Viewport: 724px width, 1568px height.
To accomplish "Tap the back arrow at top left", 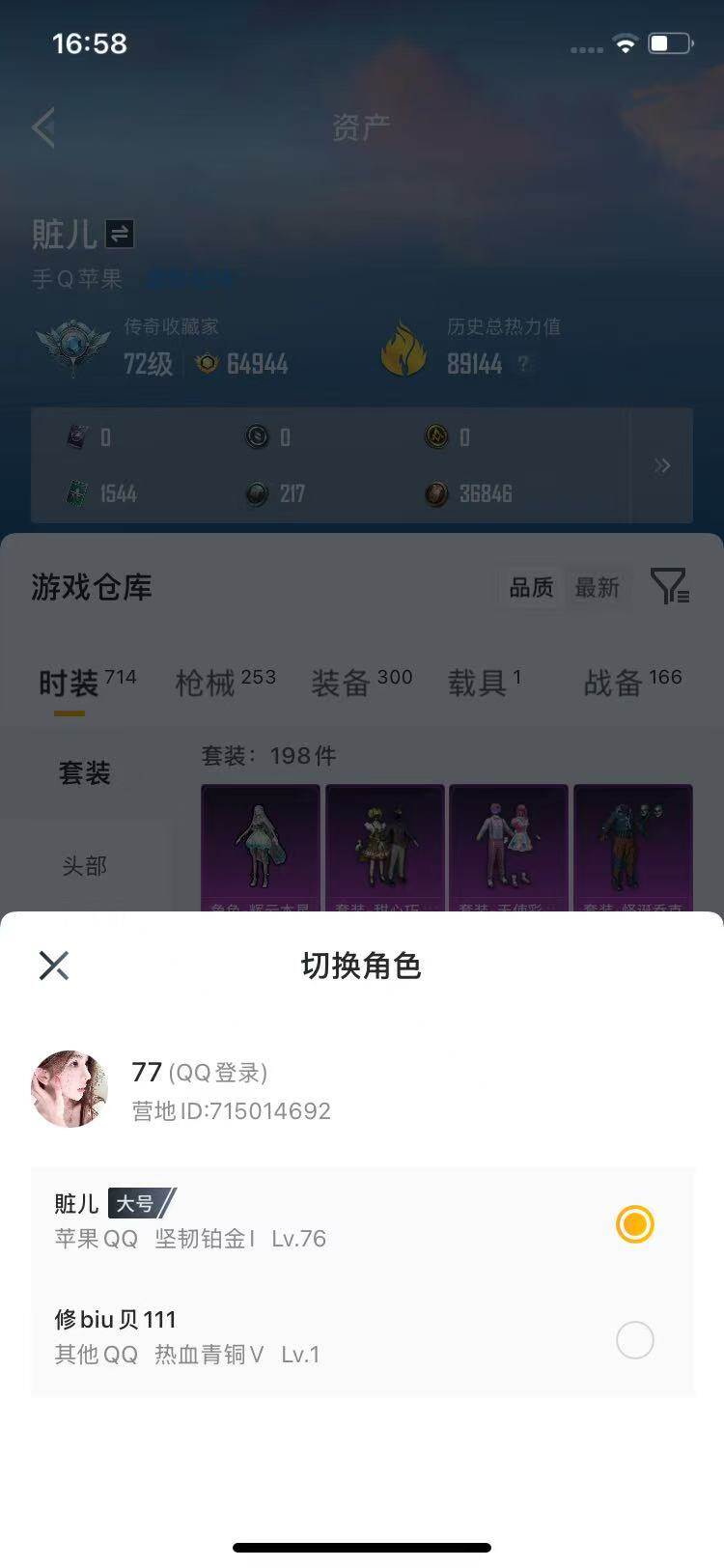I will [42, 126].
